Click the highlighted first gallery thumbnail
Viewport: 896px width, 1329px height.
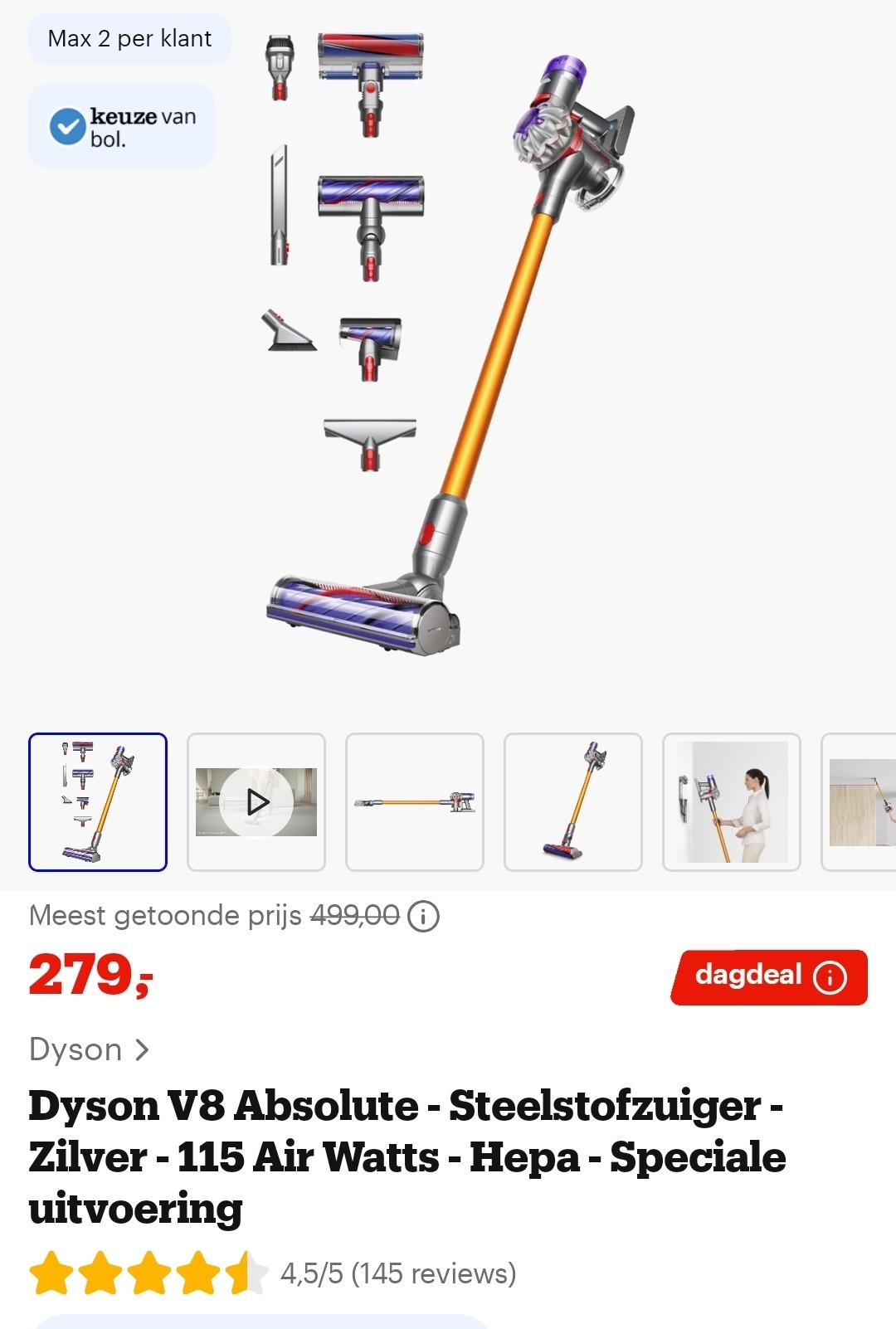(98, 800)
